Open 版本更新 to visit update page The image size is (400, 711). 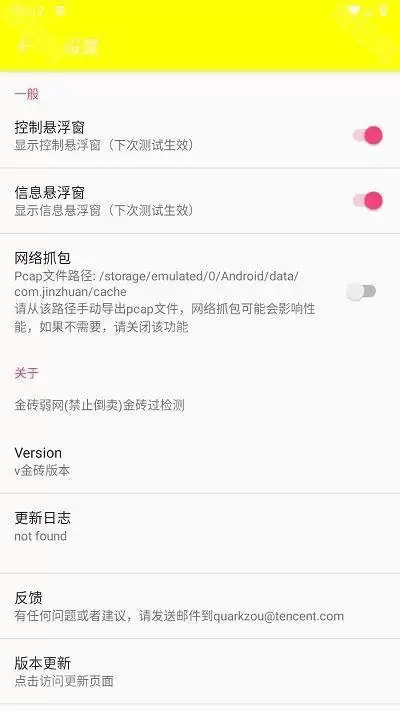(200, 672)
